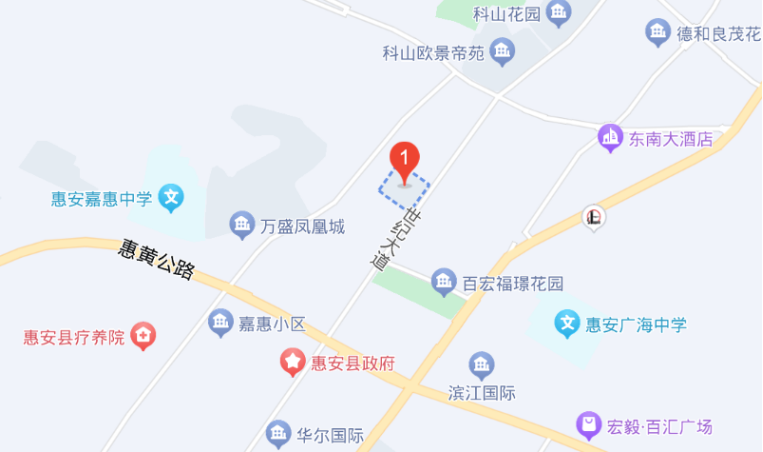
Task: Open 惠安广海中学 school marker
Action: 568,323
